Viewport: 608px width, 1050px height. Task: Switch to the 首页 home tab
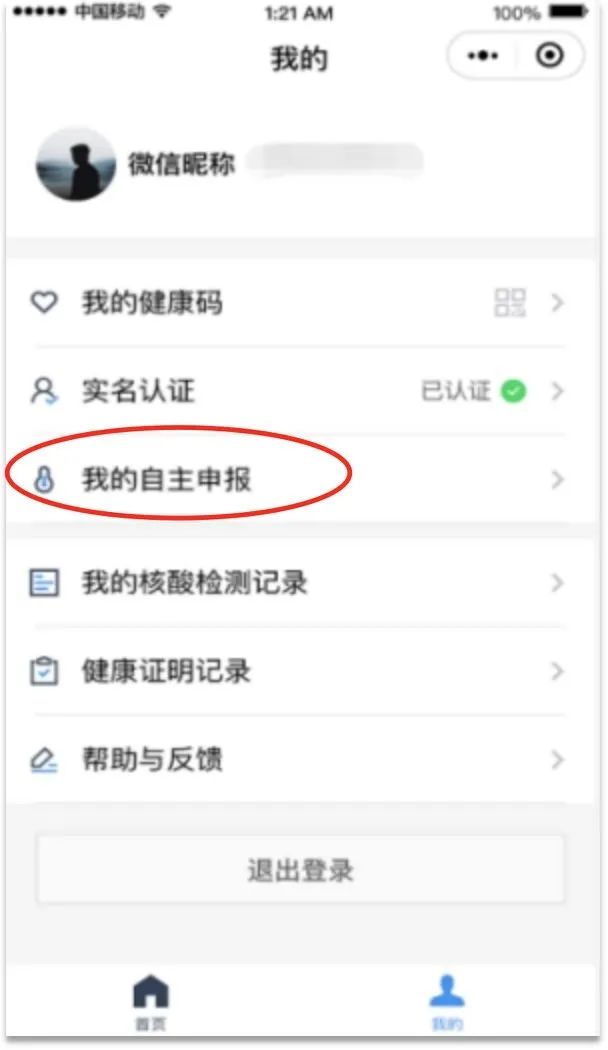click(151, 1002)
